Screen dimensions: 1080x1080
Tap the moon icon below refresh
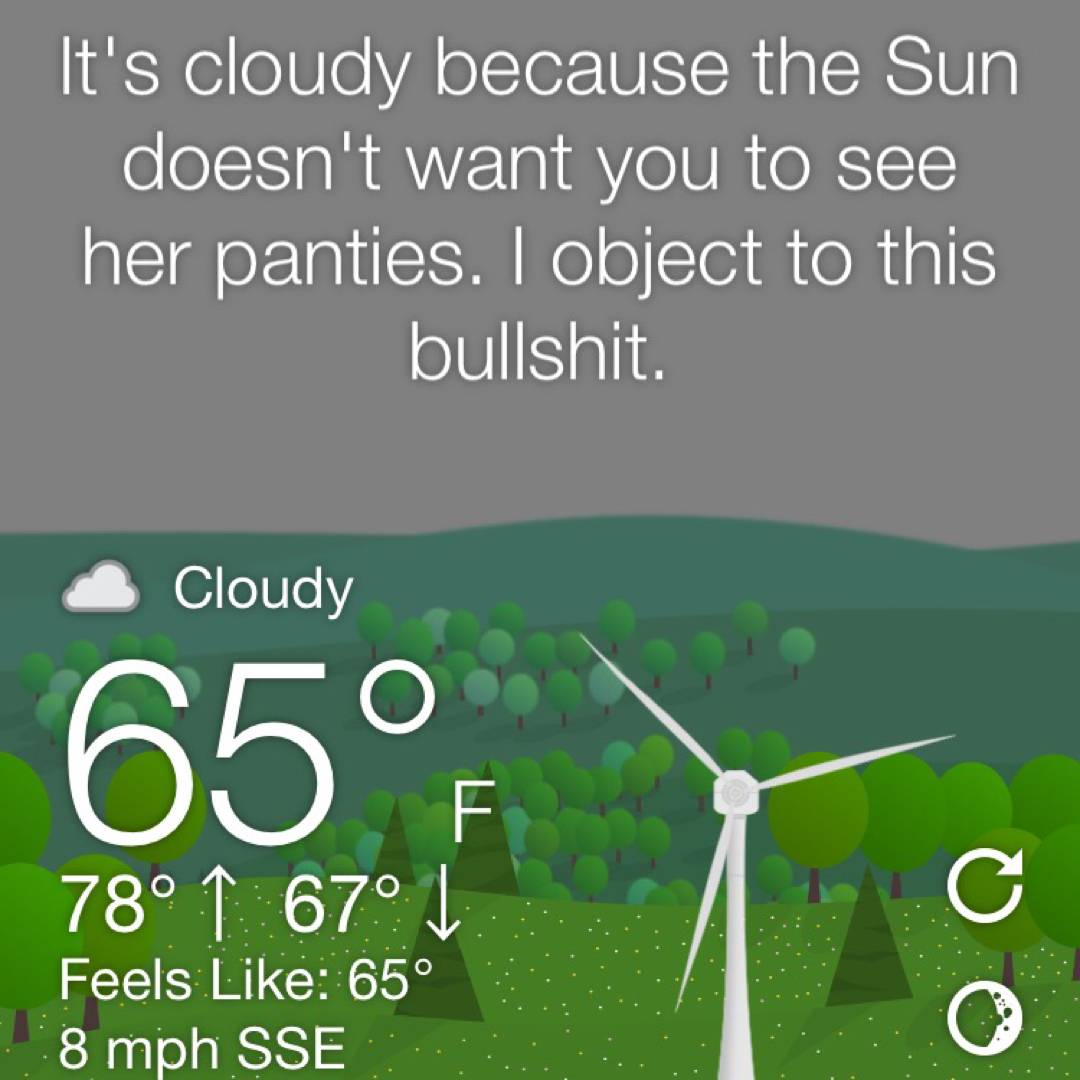[985, 1018]
